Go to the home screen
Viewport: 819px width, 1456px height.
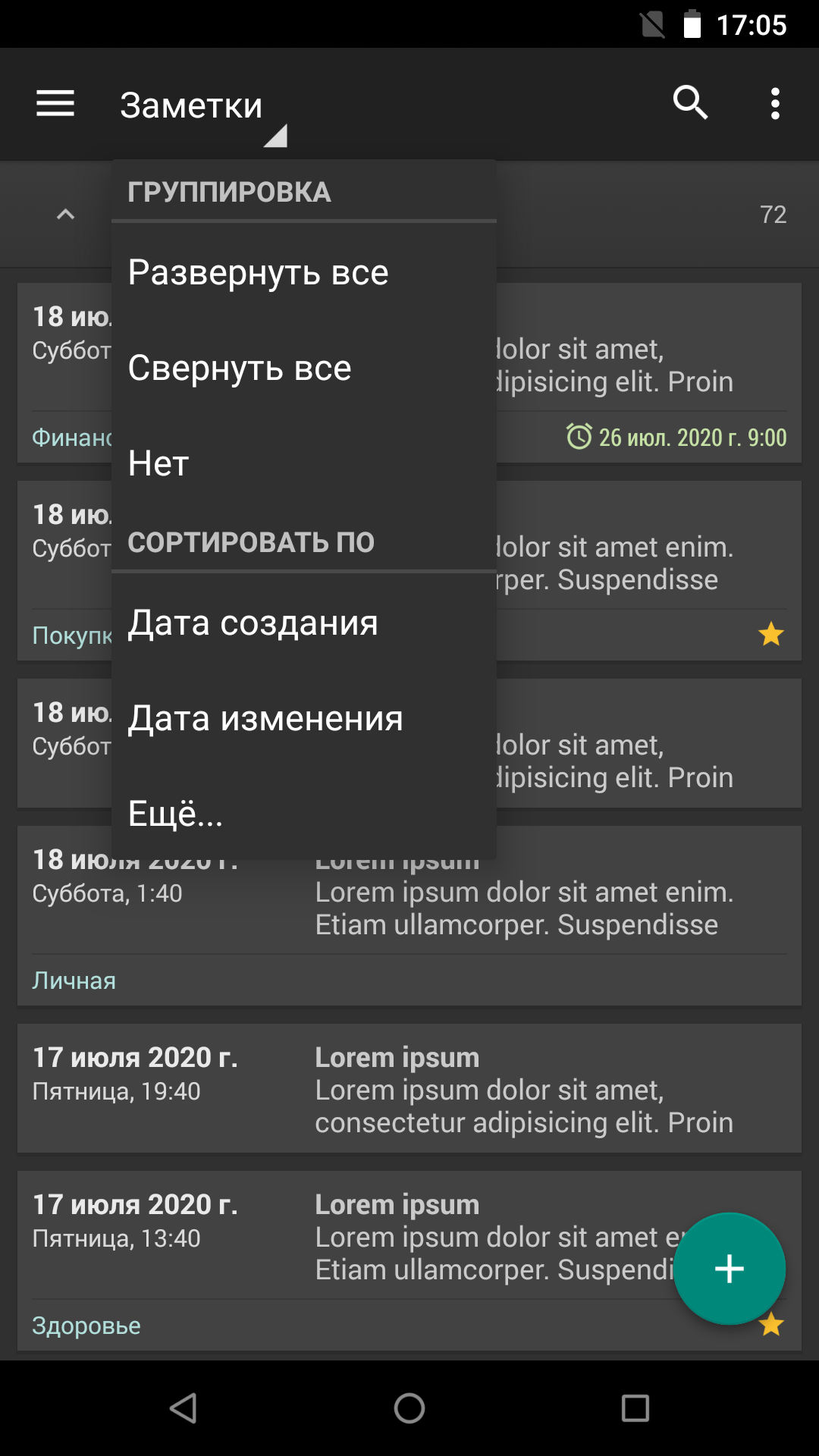pos(409,1408)
